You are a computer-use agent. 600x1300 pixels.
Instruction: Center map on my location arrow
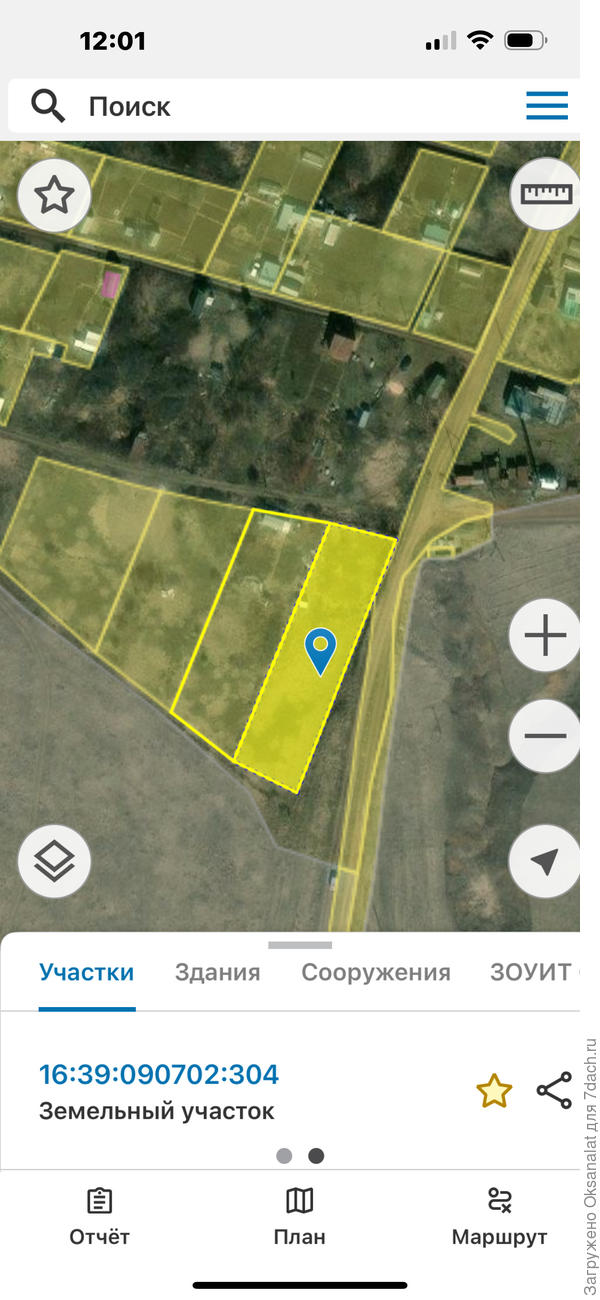(545, 860)
